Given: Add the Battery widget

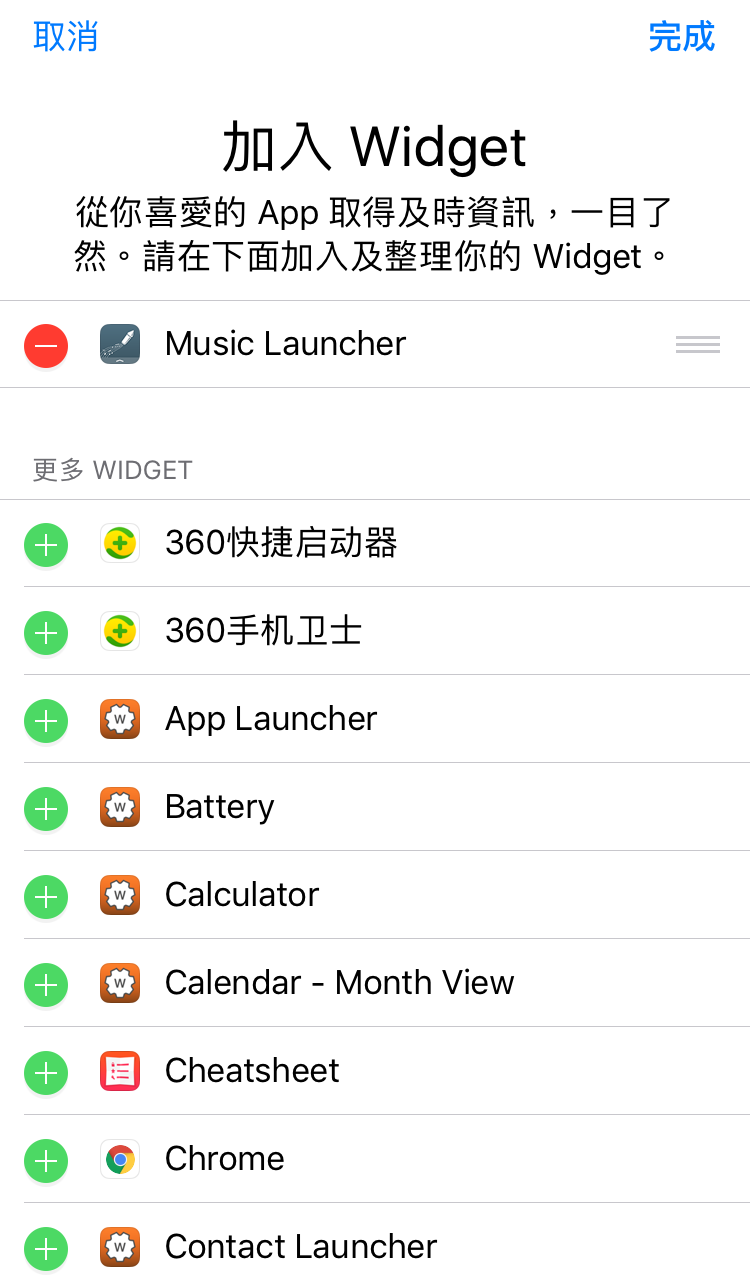Looking at the screenshot, I should coord(46,808).
